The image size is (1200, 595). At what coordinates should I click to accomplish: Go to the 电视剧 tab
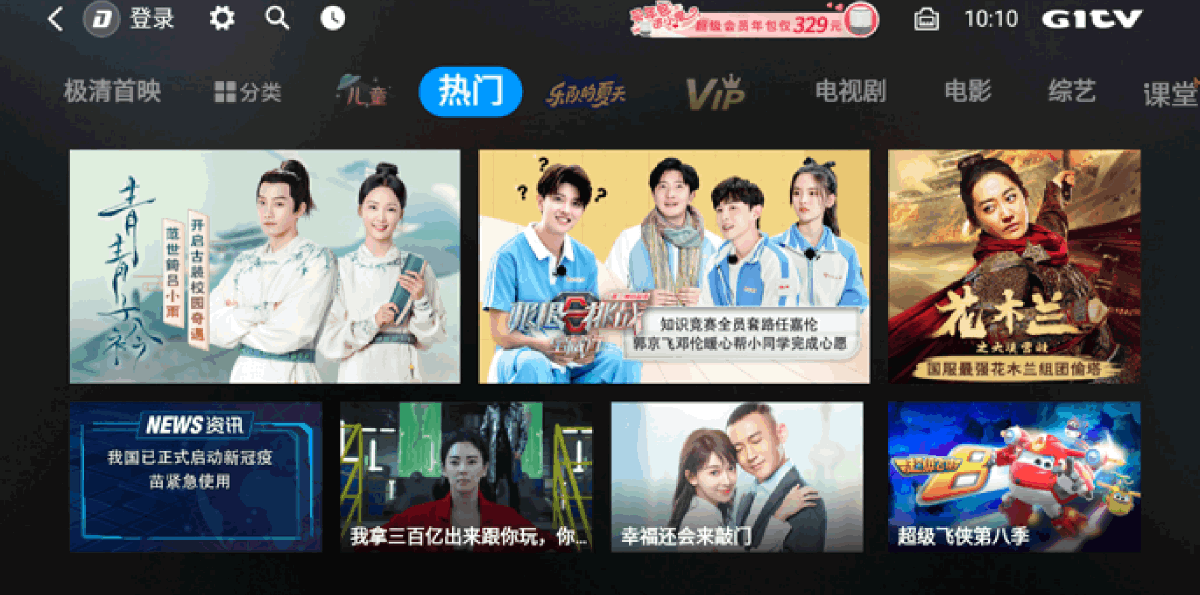[x=850, y=92]
